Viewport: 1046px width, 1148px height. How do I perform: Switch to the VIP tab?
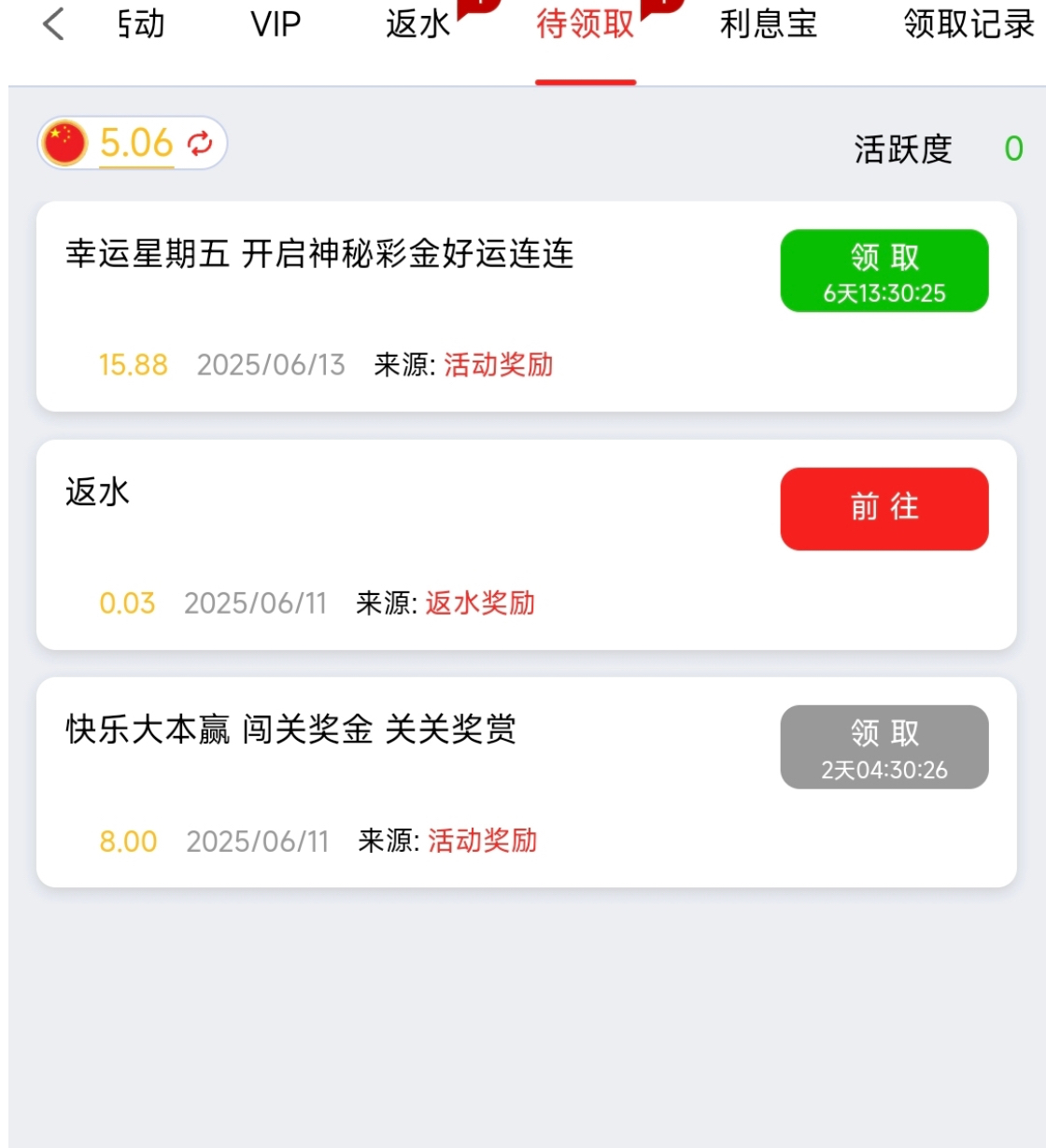(276, 24)
